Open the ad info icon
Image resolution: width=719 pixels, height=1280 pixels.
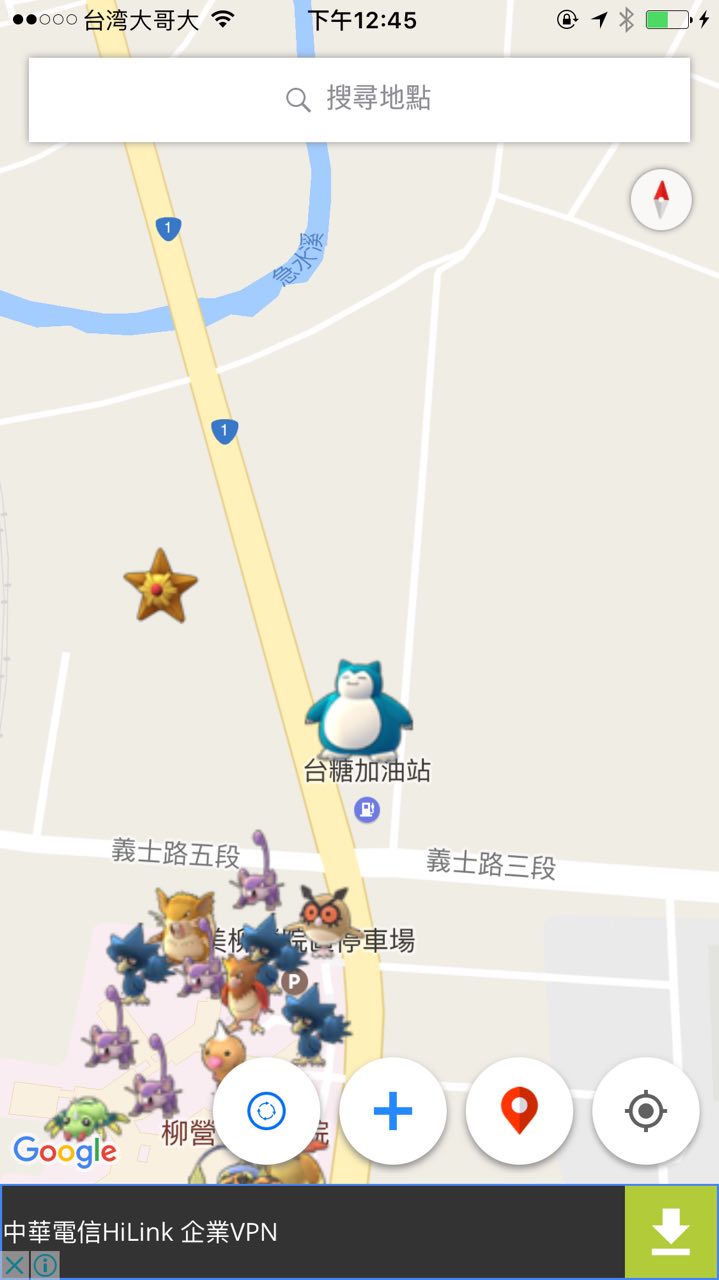[x=45, y=1265]
